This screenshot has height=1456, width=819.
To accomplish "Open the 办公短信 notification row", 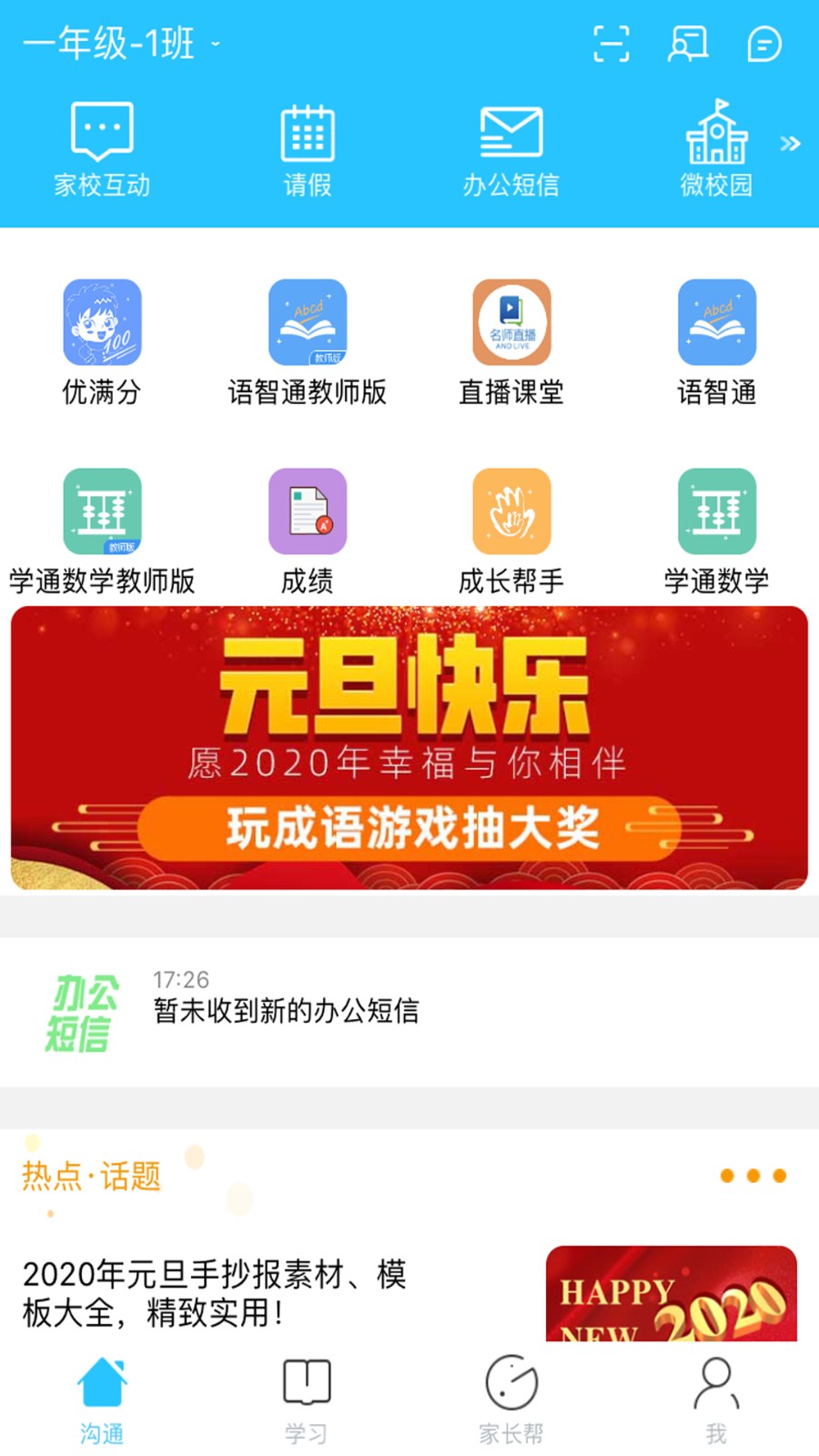I will click(x=409, y=1012).
